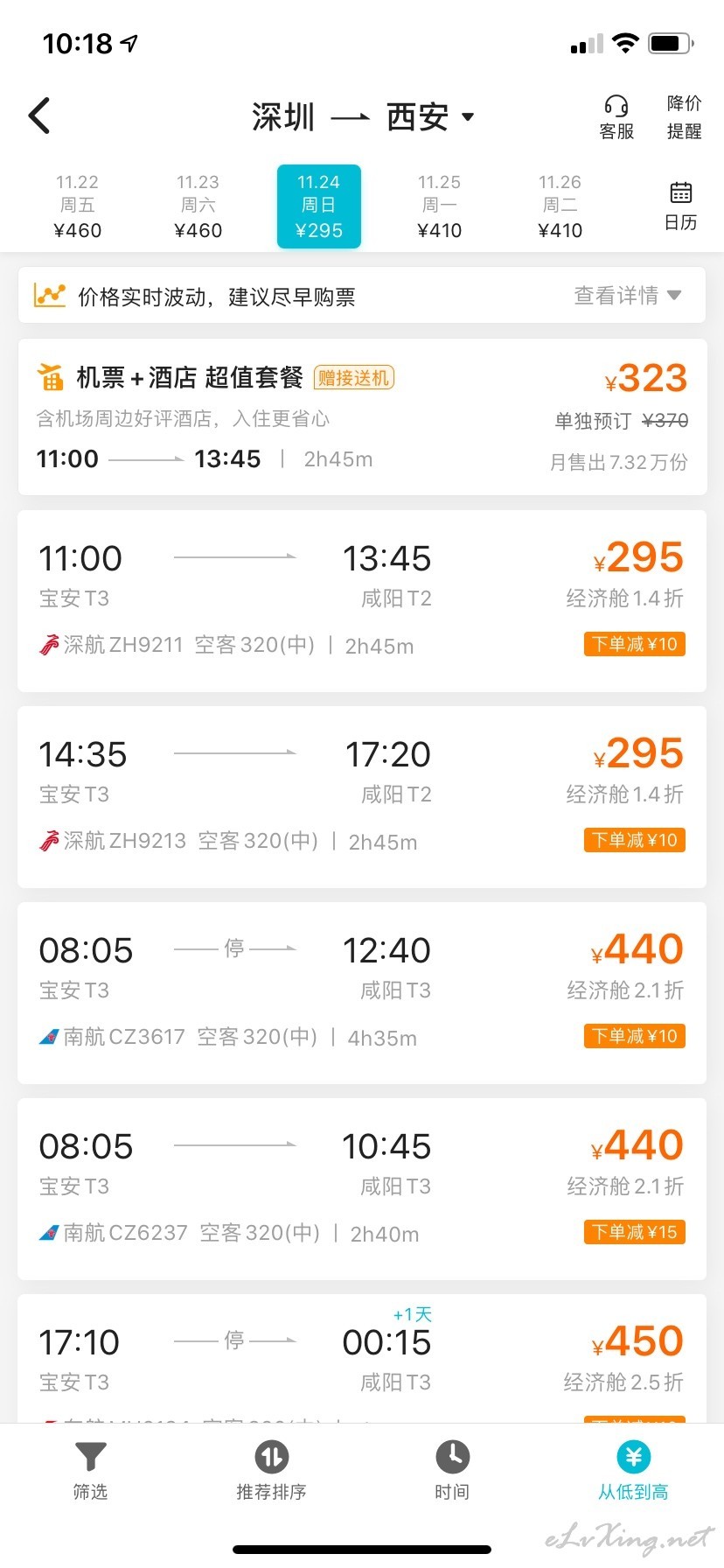Set a 降价提醒 price-drop alert
Viewport: 724px width, 1568px height.
[x=684, y=117]
